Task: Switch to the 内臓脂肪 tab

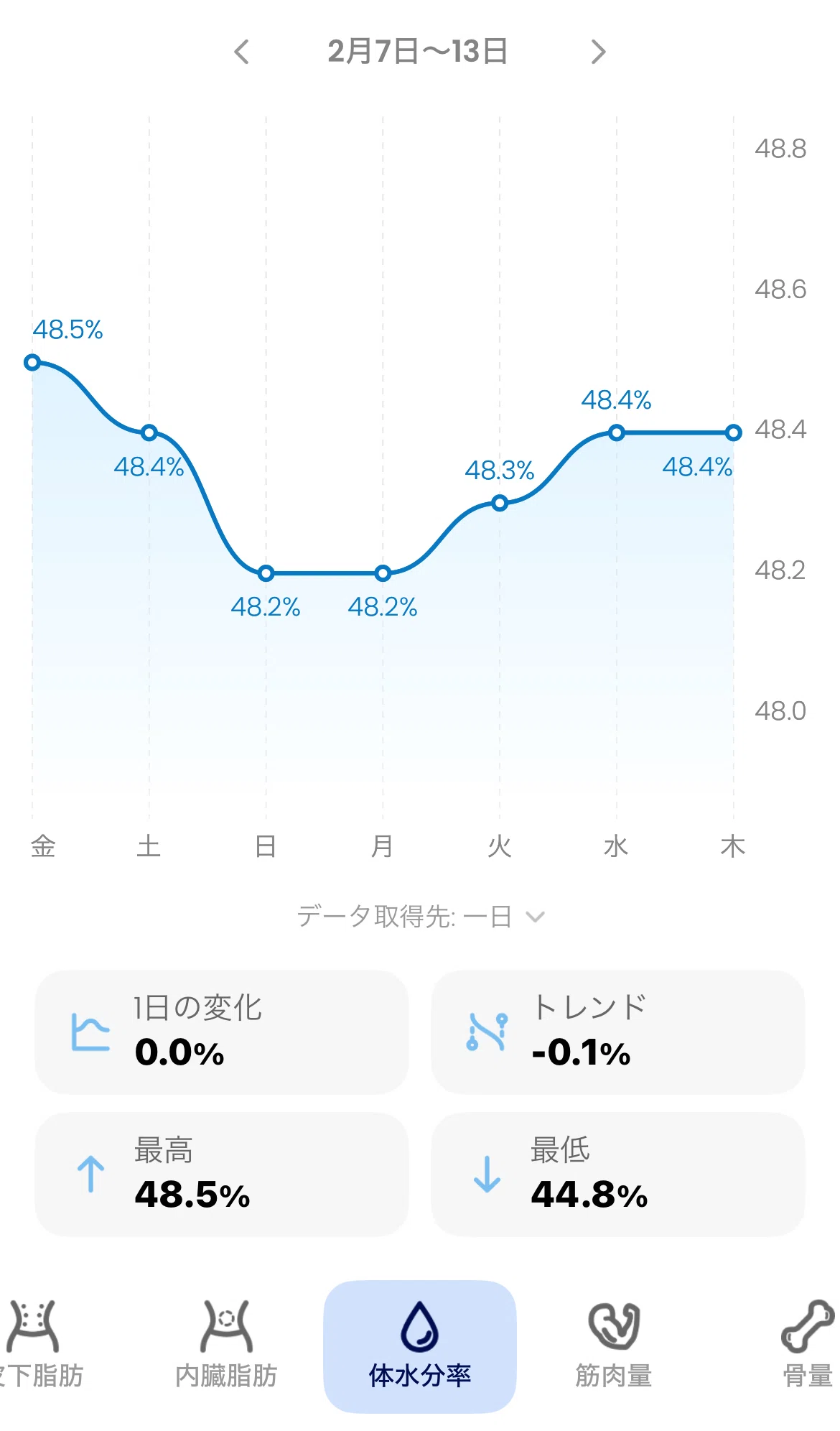Action: pos(226,1344)
